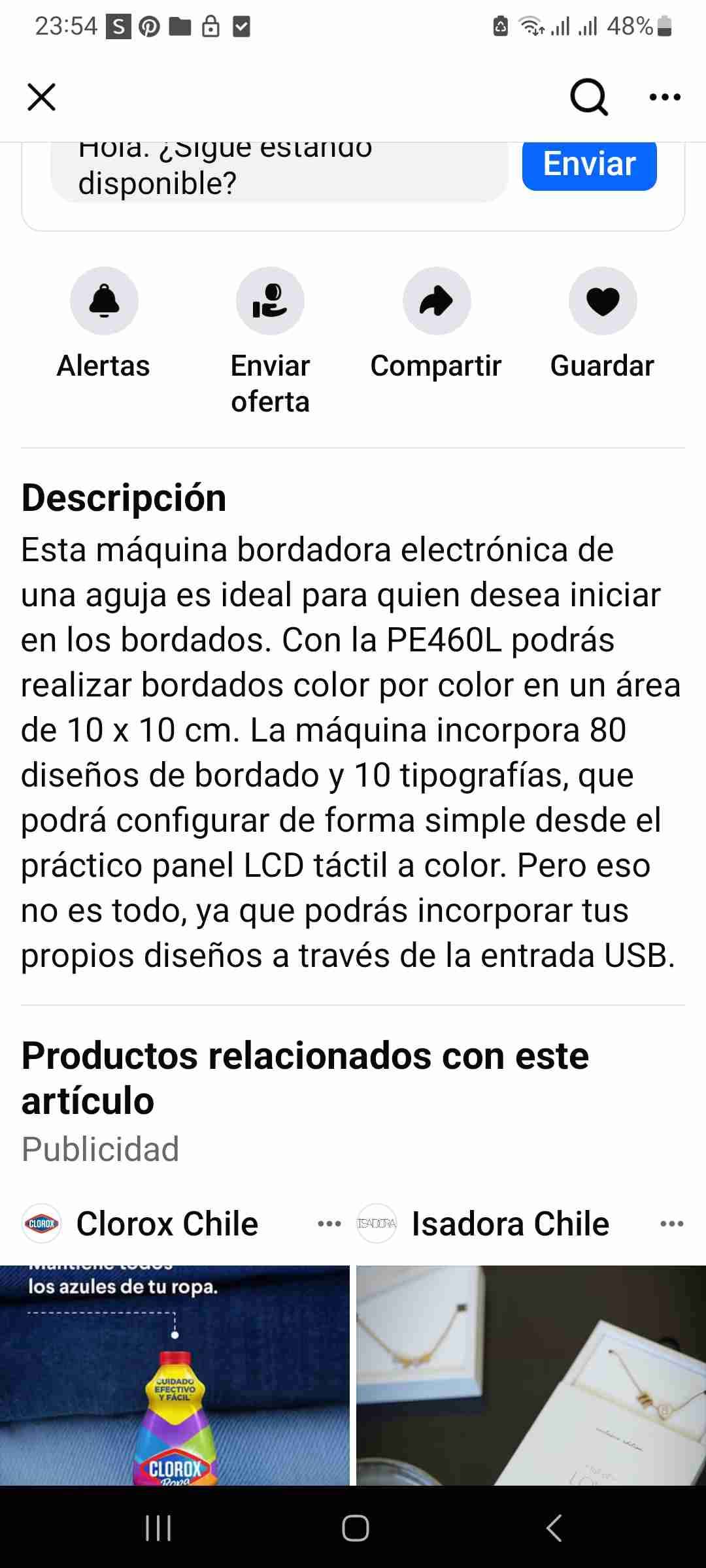Send message with the Enviar button
The image size is (706, 1568).
click(588, 165)
